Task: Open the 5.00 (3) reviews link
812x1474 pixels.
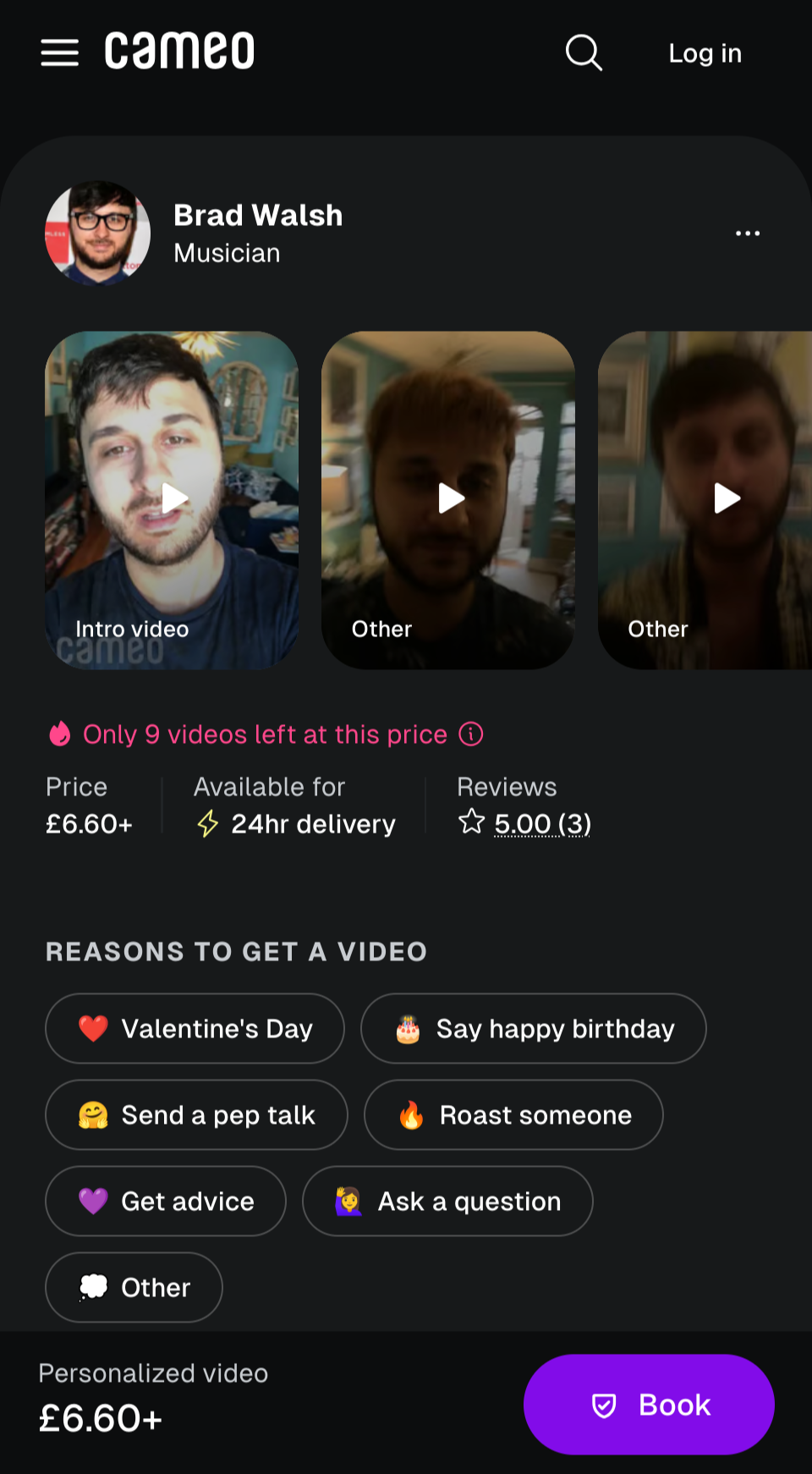Action: 542,823
